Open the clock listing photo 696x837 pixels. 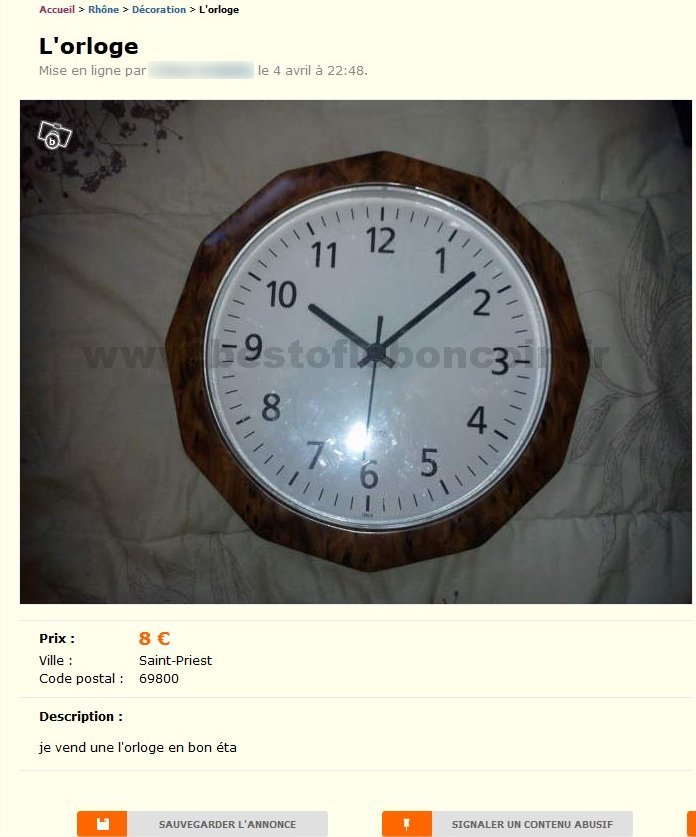pos(356,352)
